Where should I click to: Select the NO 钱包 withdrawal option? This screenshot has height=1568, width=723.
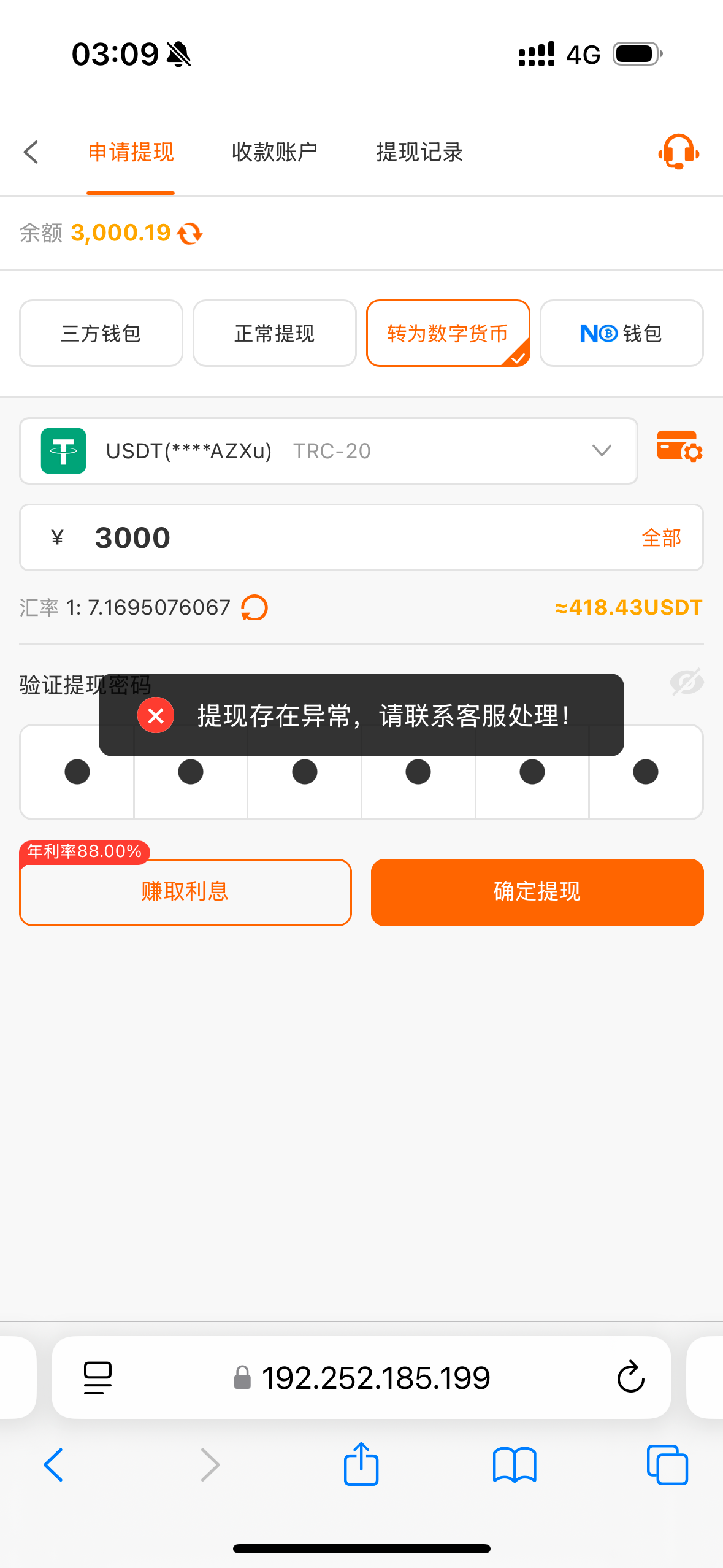621,333
